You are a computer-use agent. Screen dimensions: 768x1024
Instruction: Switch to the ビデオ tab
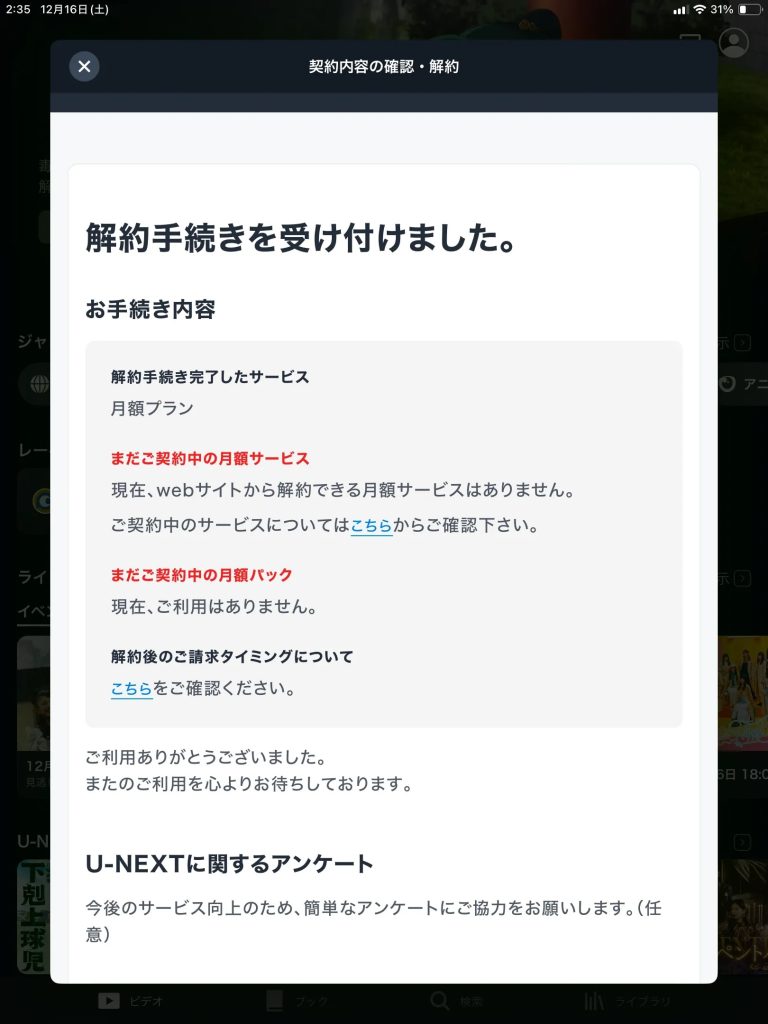coord(130,1001)
